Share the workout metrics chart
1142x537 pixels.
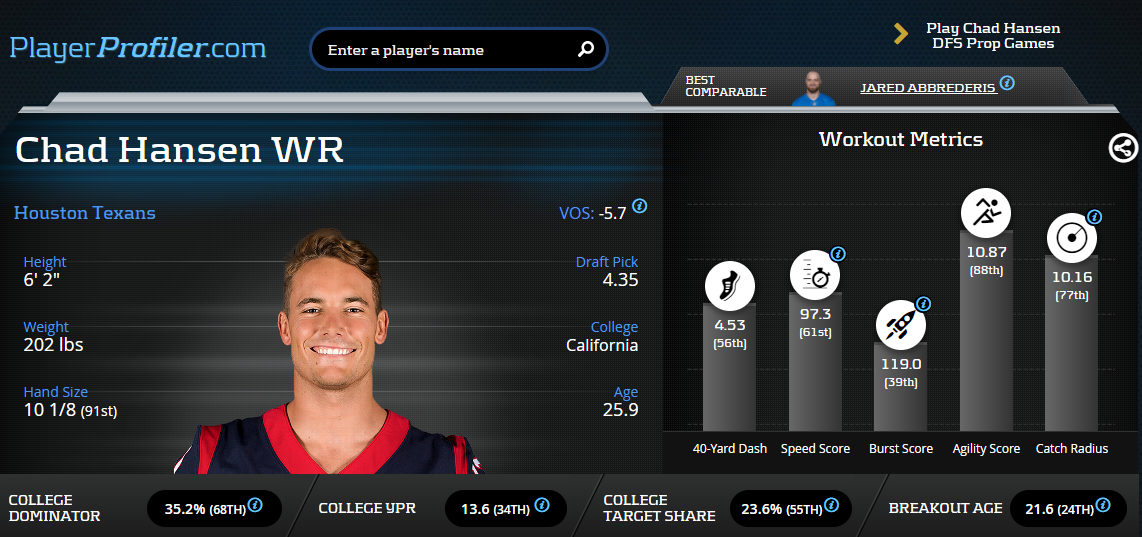(x=1123, y=149)
